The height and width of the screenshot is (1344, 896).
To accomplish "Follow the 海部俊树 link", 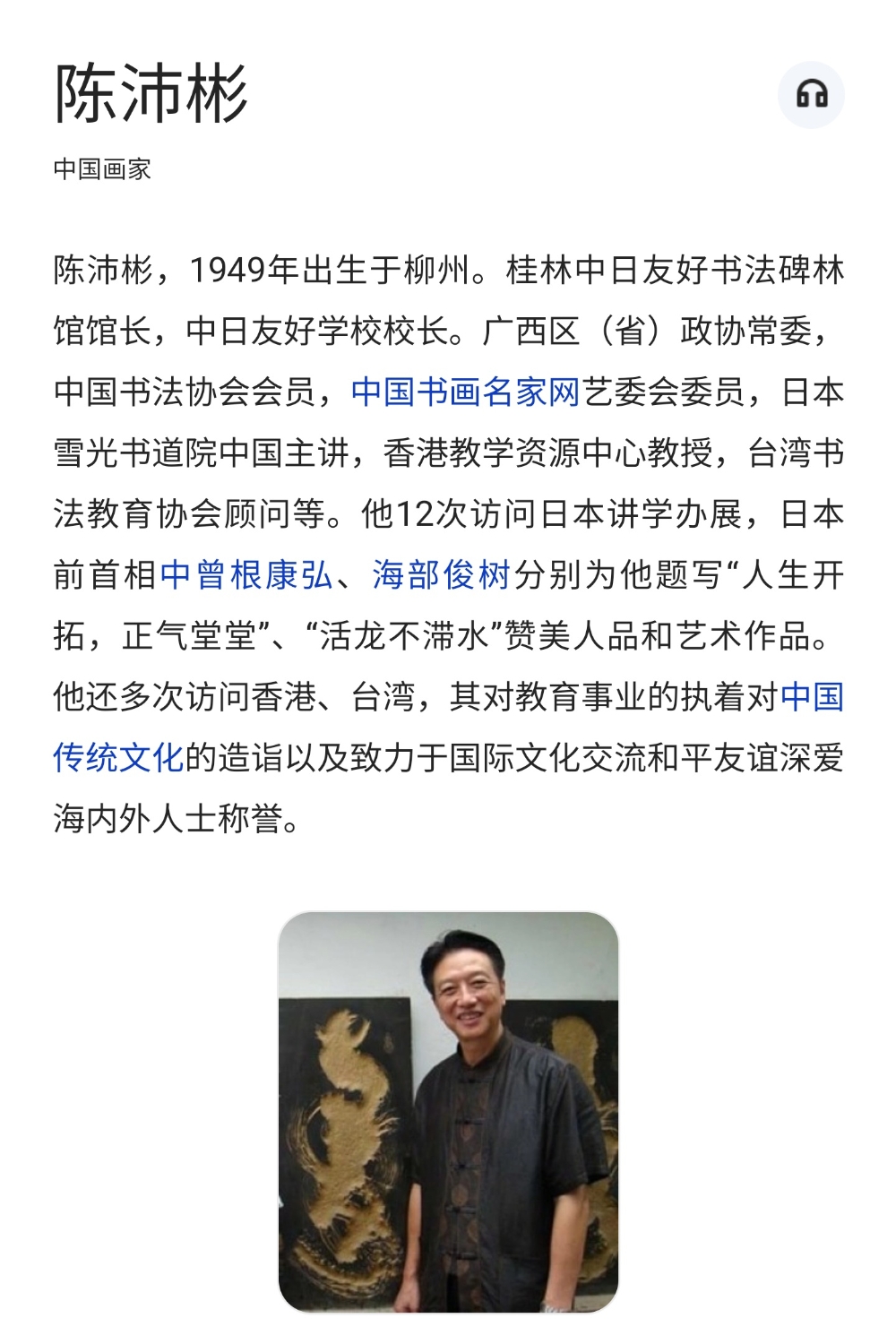I will [x=442, y=575].
